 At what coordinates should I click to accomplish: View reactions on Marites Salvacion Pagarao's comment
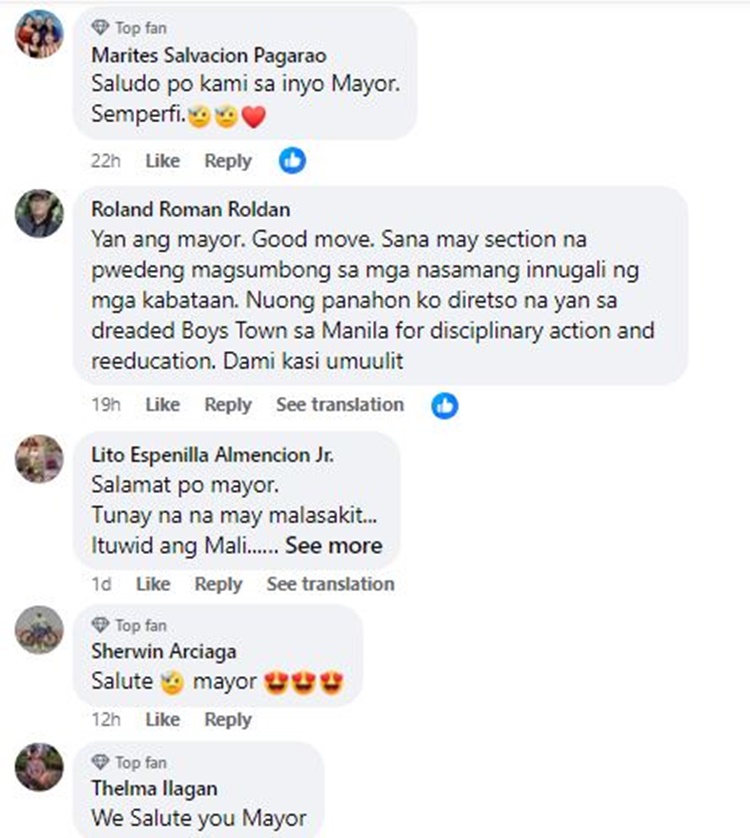coord(292,160)
